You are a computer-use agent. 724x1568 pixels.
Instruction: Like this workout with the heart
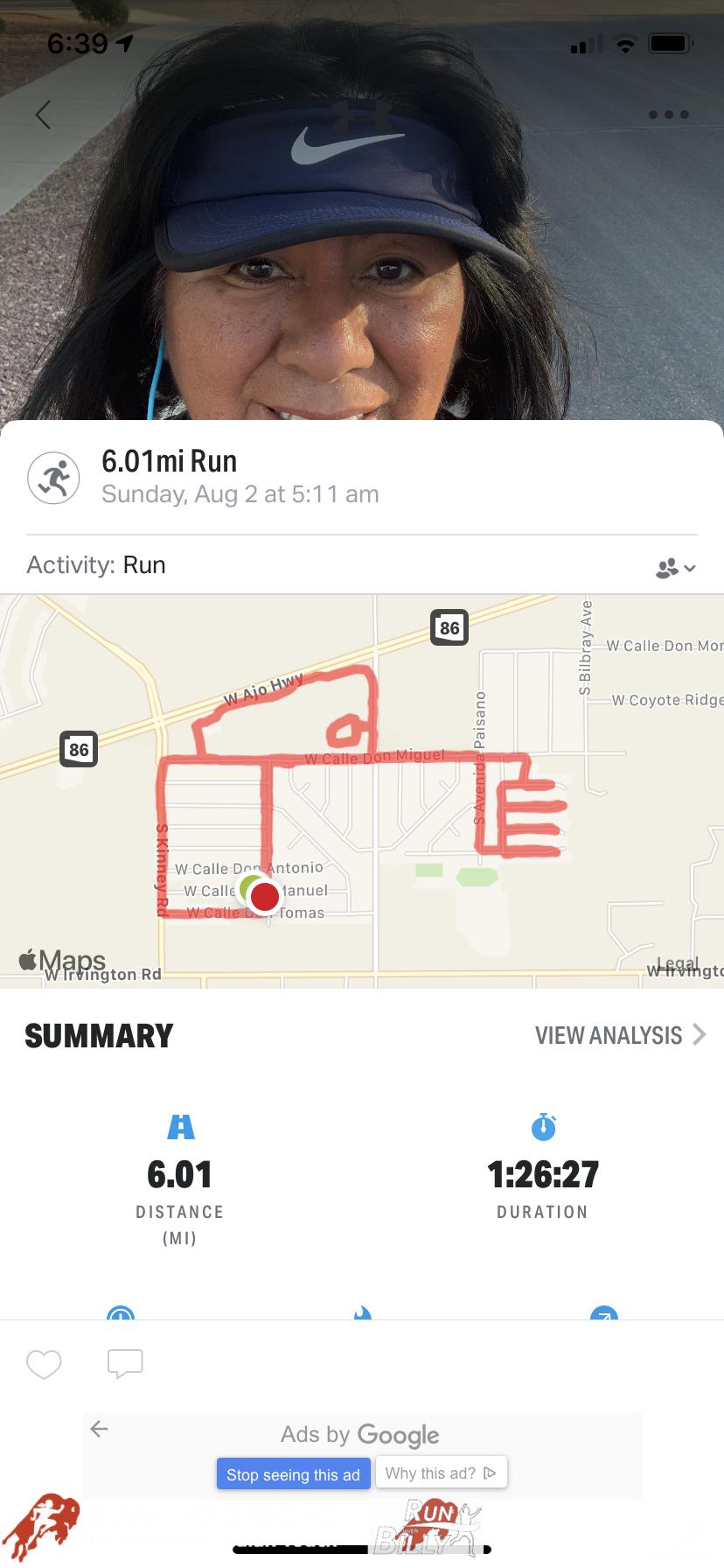[x=44, y=1363]
